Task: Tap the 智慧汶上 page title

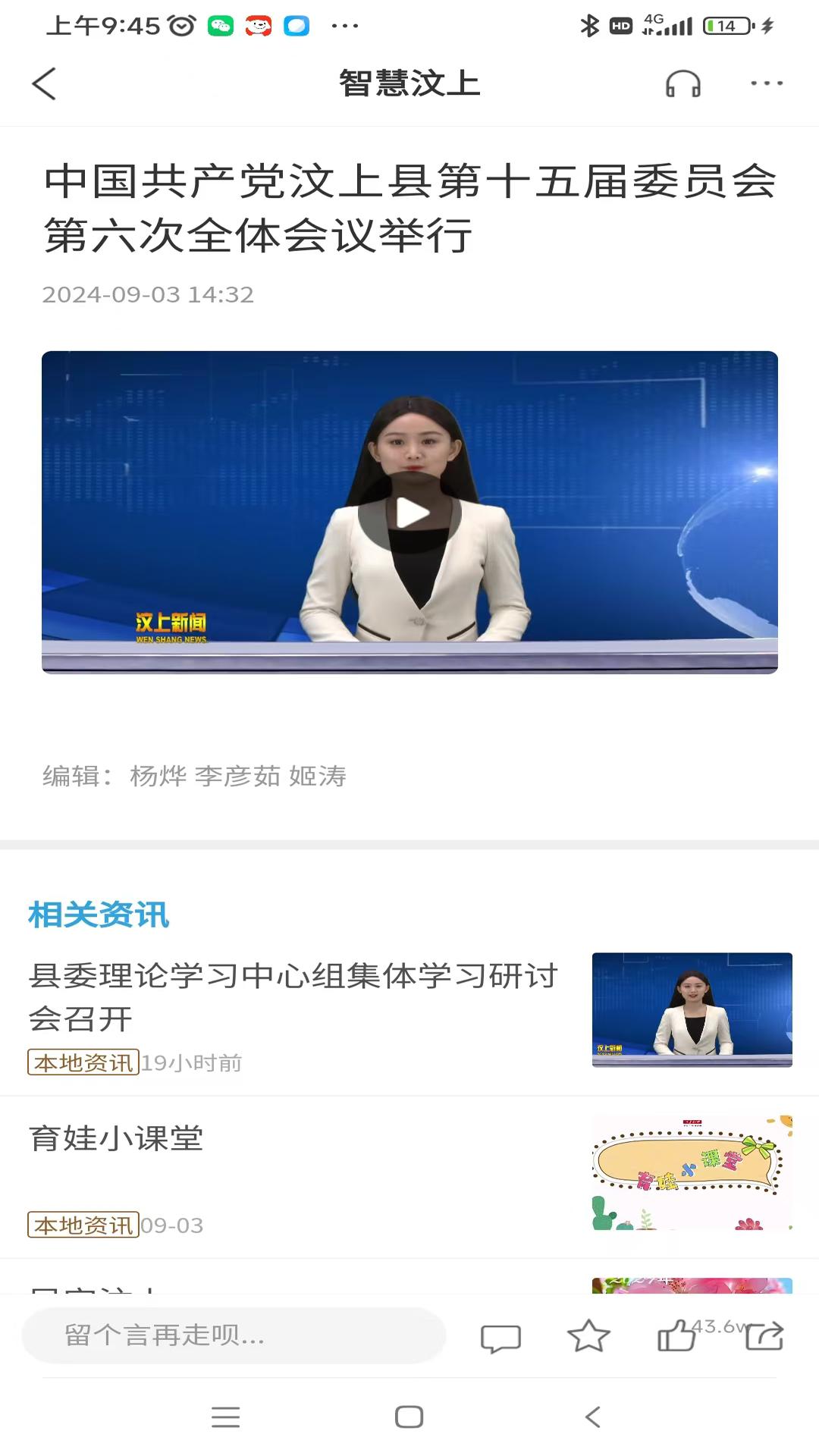Action: tap(409, 83)
